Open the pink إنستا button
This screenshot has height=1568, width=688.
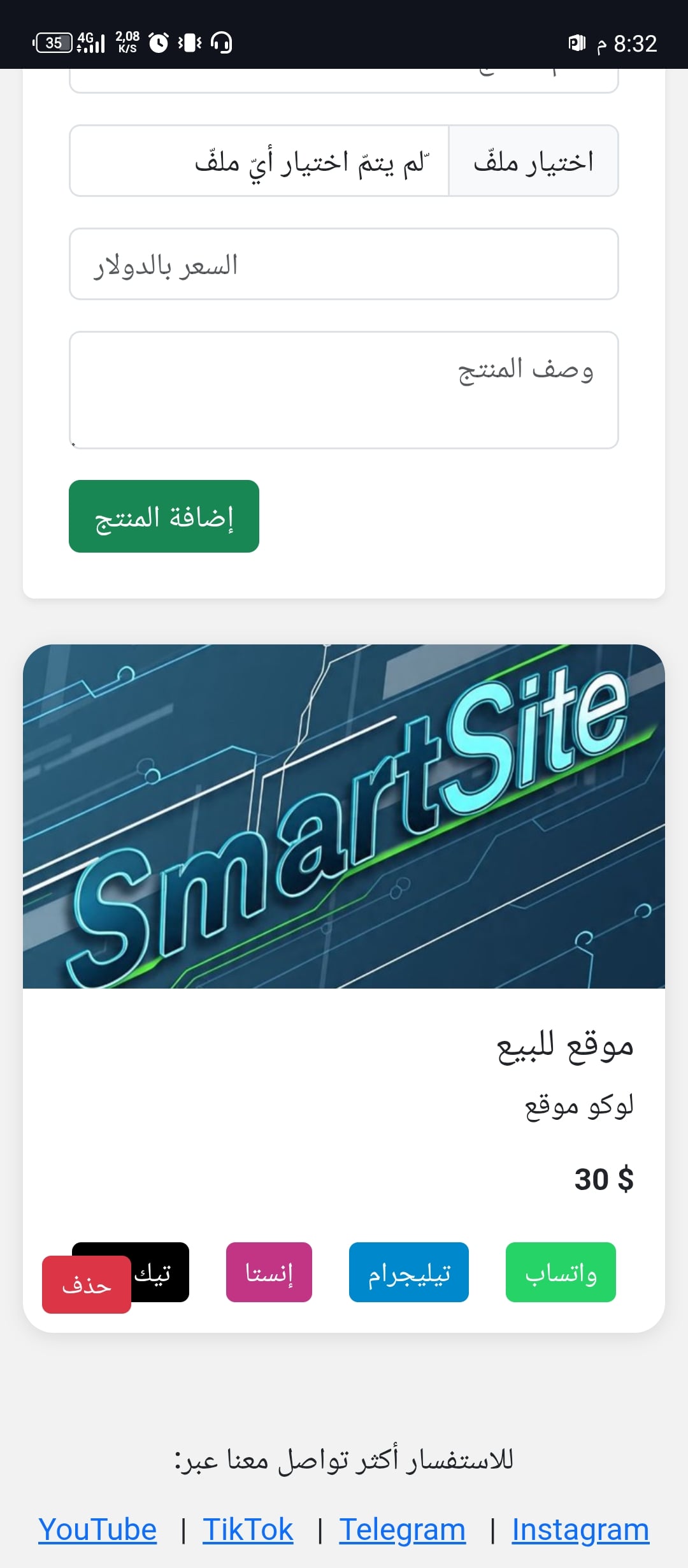tap(269, 1272)
